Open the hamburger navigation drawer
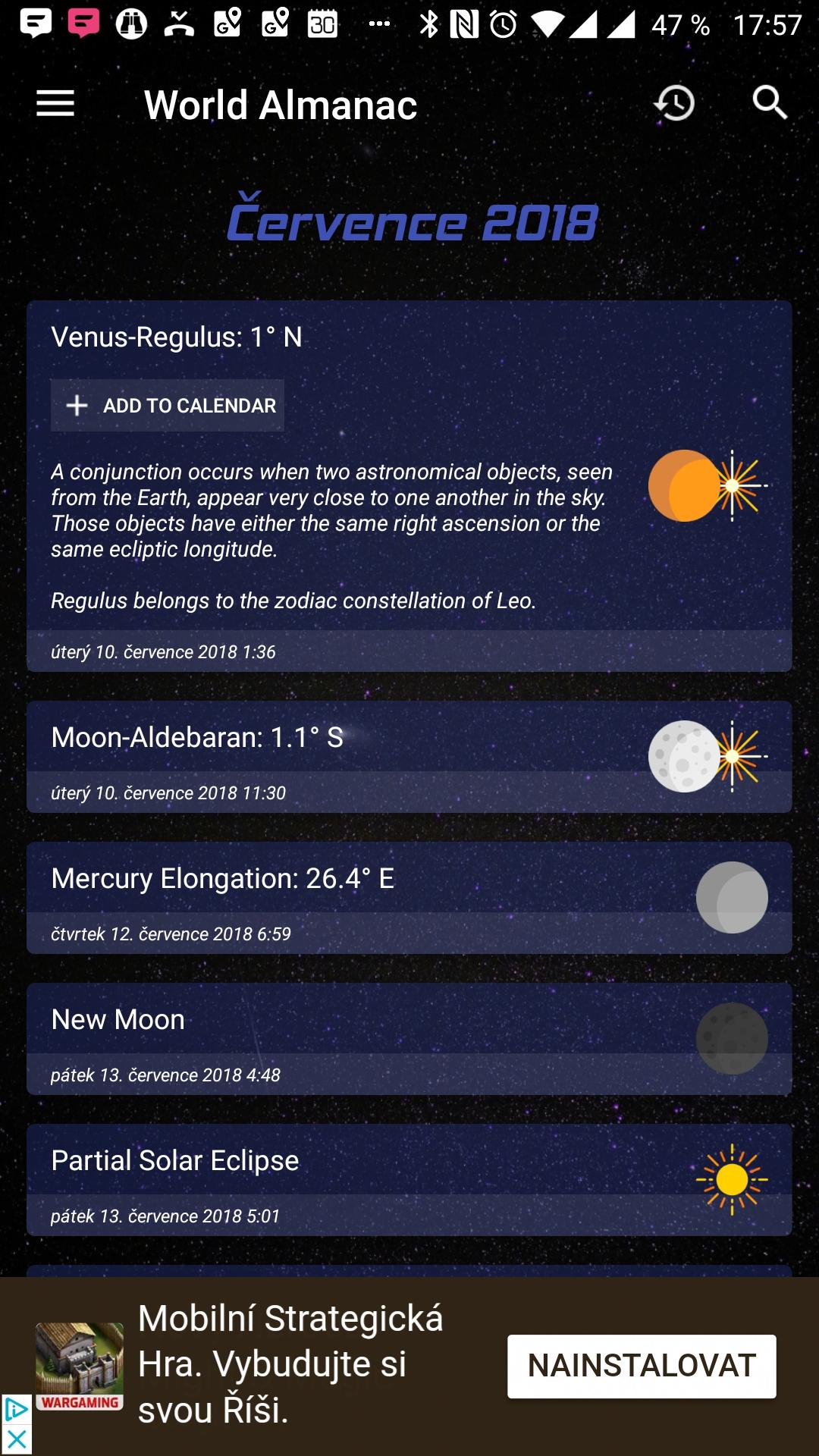819x1456 pixels. [55, 103]
